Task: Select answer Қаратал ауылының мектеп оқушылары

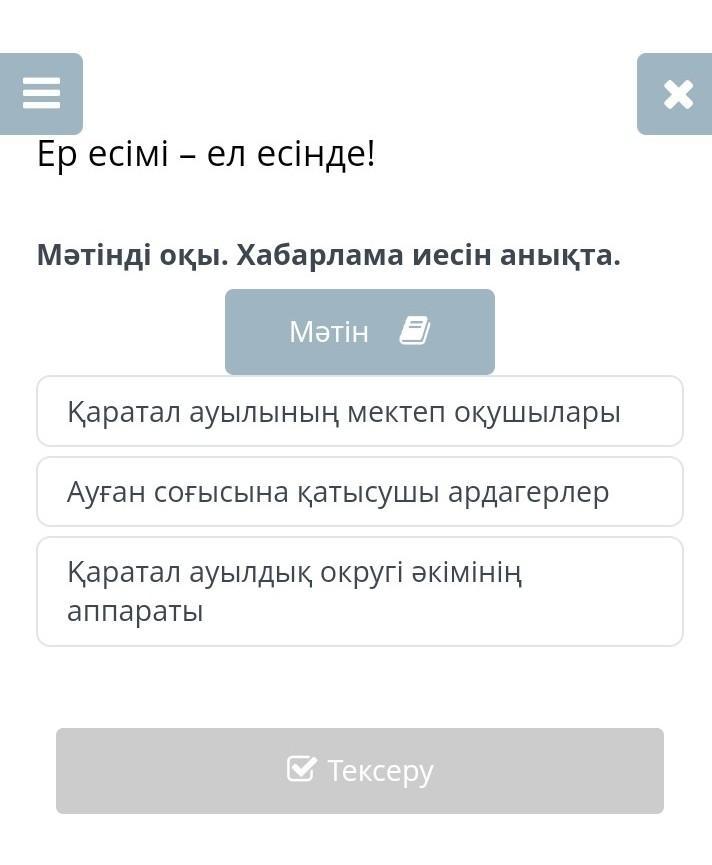Action: pyautogui.click(x=359, y=411)
